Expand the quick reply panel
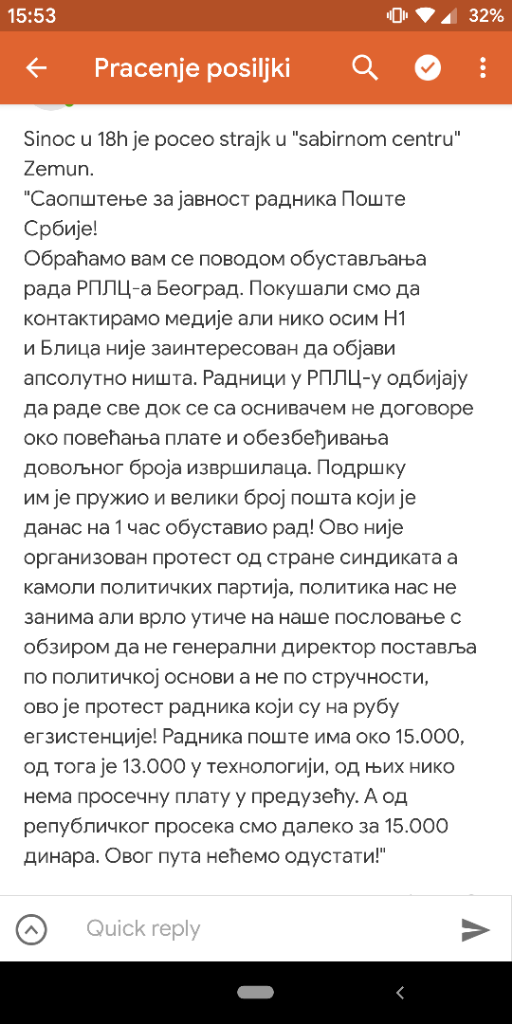512x1024 pixels. [32, 929]
